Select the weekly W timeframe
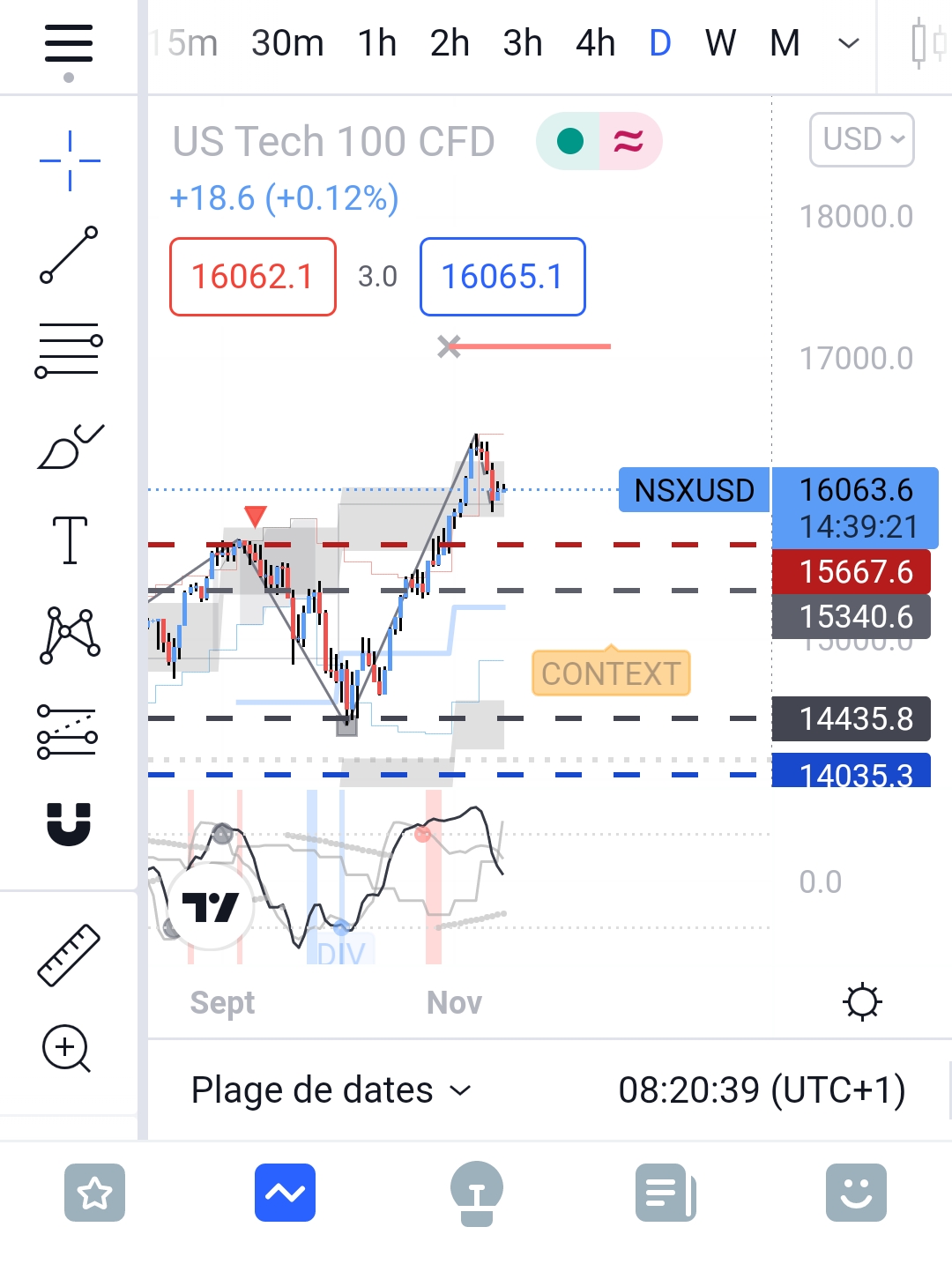This screenshot has height=1279, width=952. [720, 43]
